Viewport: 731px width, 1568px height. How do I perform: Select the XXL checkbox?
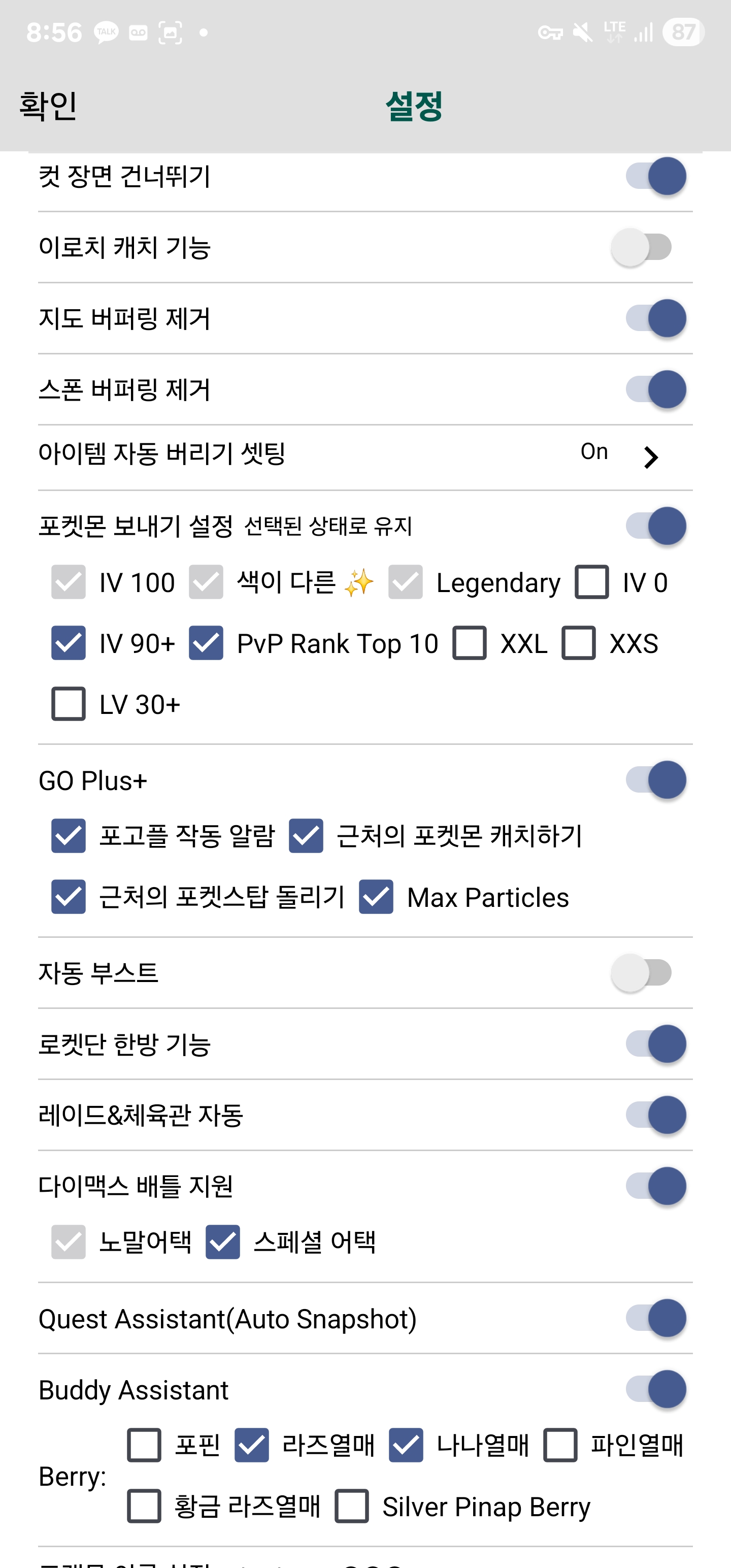coord(469,643)
